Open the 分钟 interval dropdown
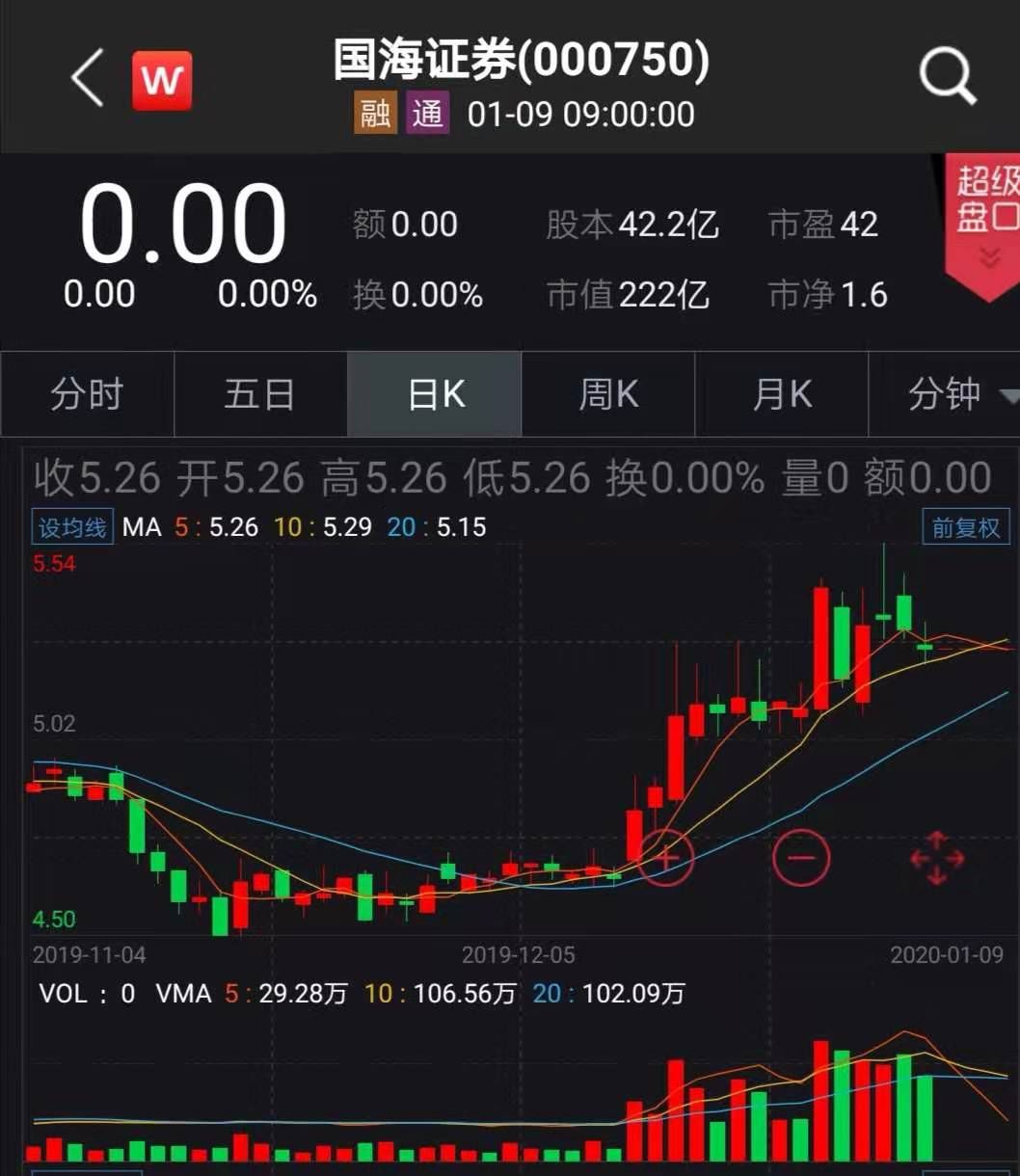1020x1176 pixels. pos(954,394)
